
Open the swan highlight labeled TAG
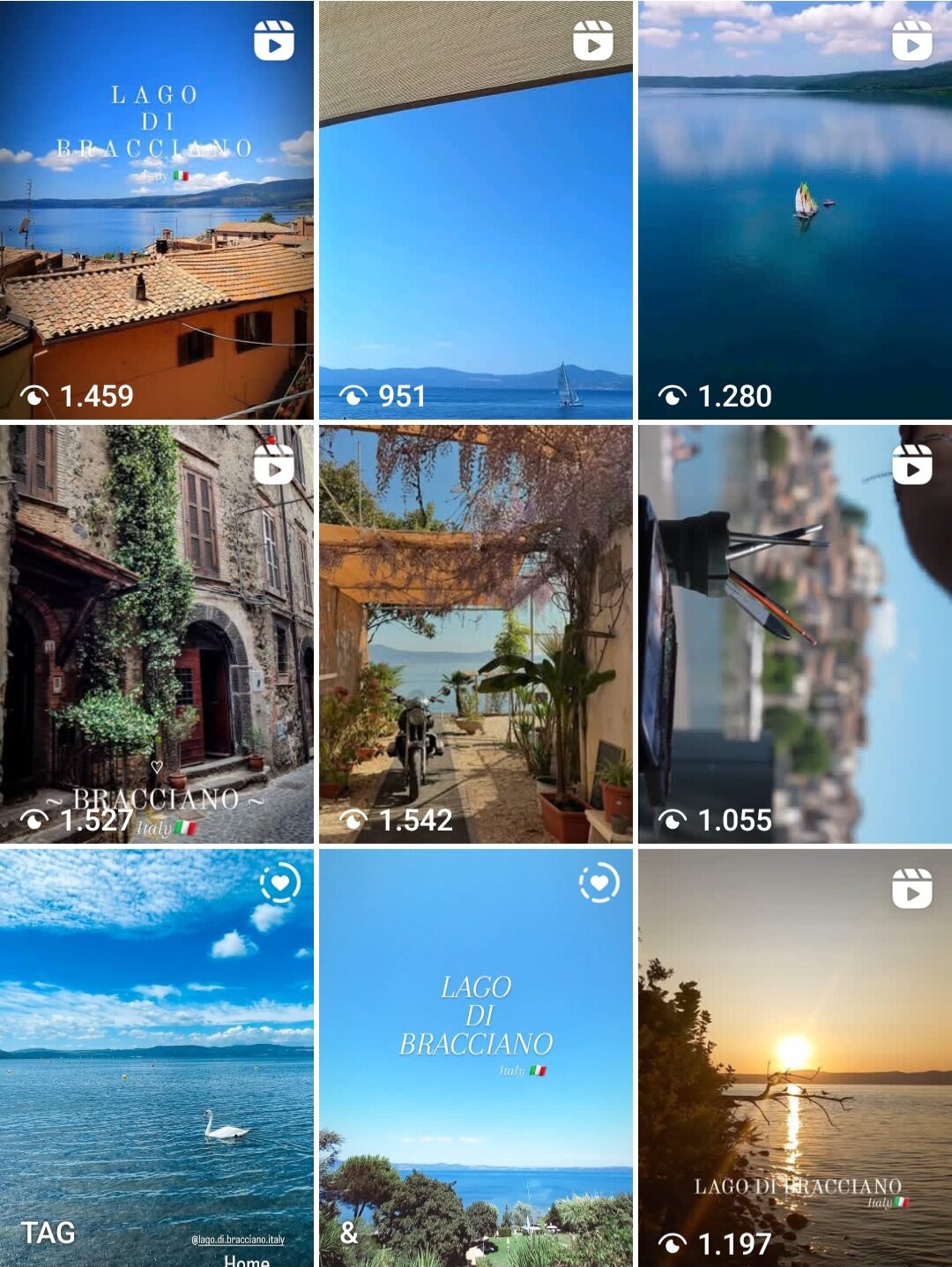pyautogui.click(x=157, y=1057)
